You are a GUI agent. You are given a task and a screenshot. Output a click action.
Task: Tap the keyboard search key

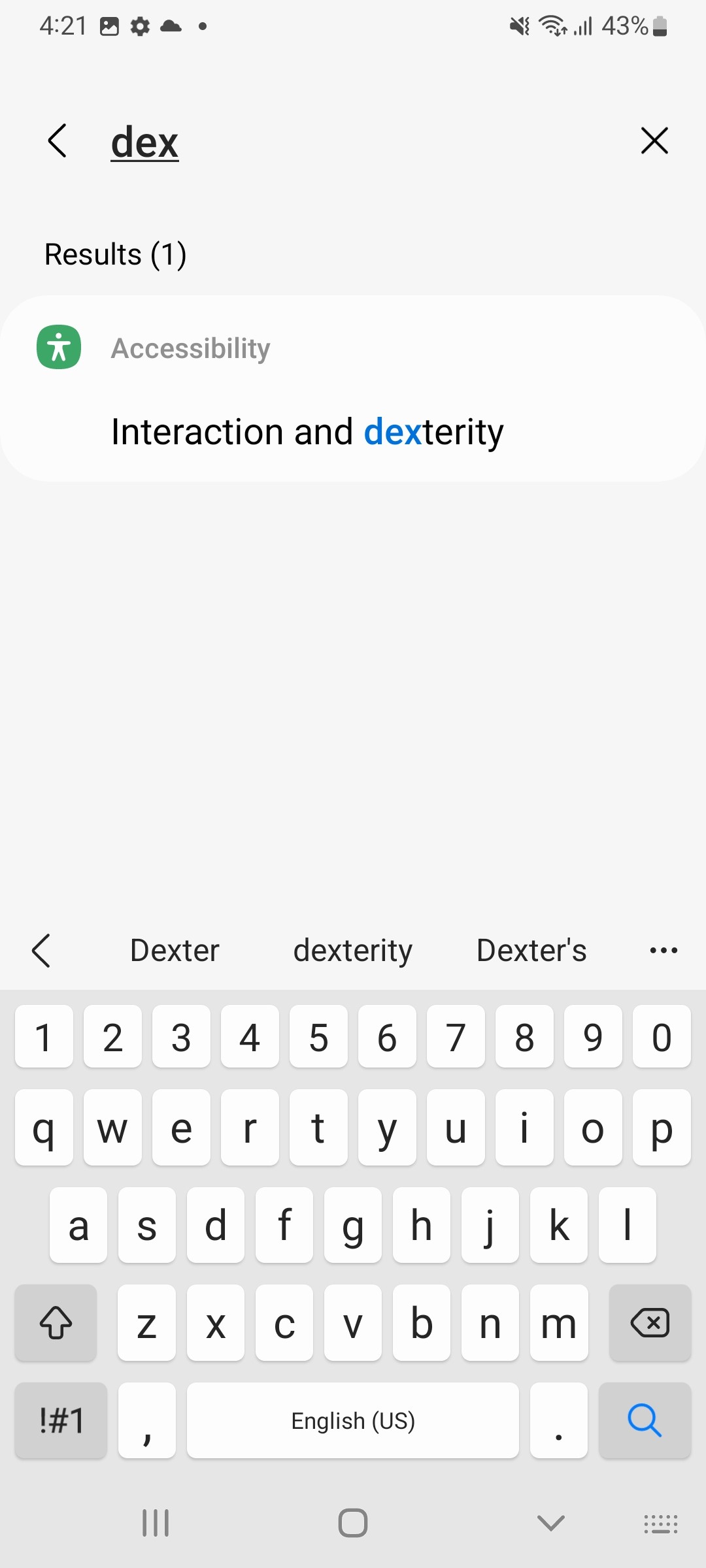coord(645,1420)
